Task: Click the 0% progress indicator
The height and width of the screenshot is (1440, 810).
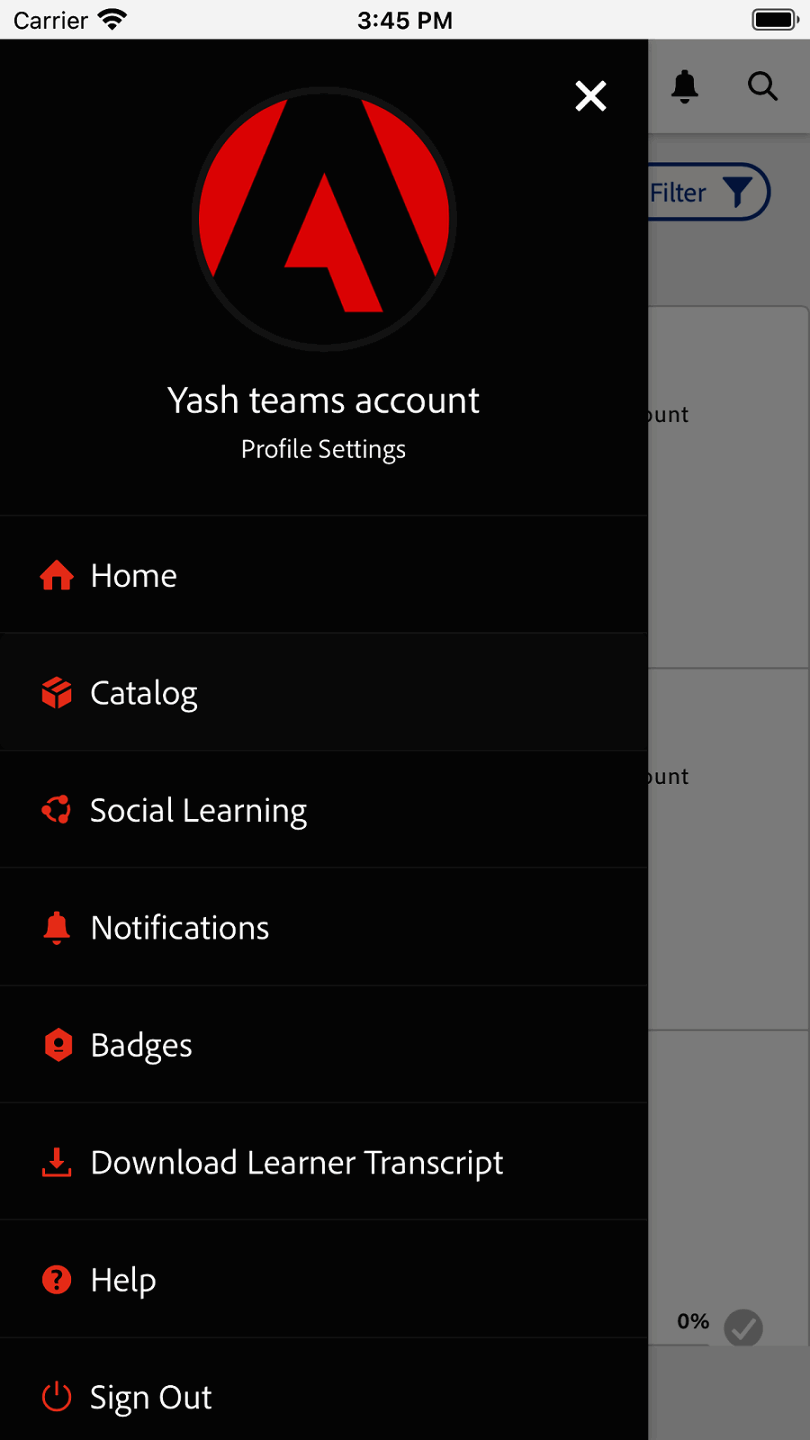Action: click(x=694, y=1322)
